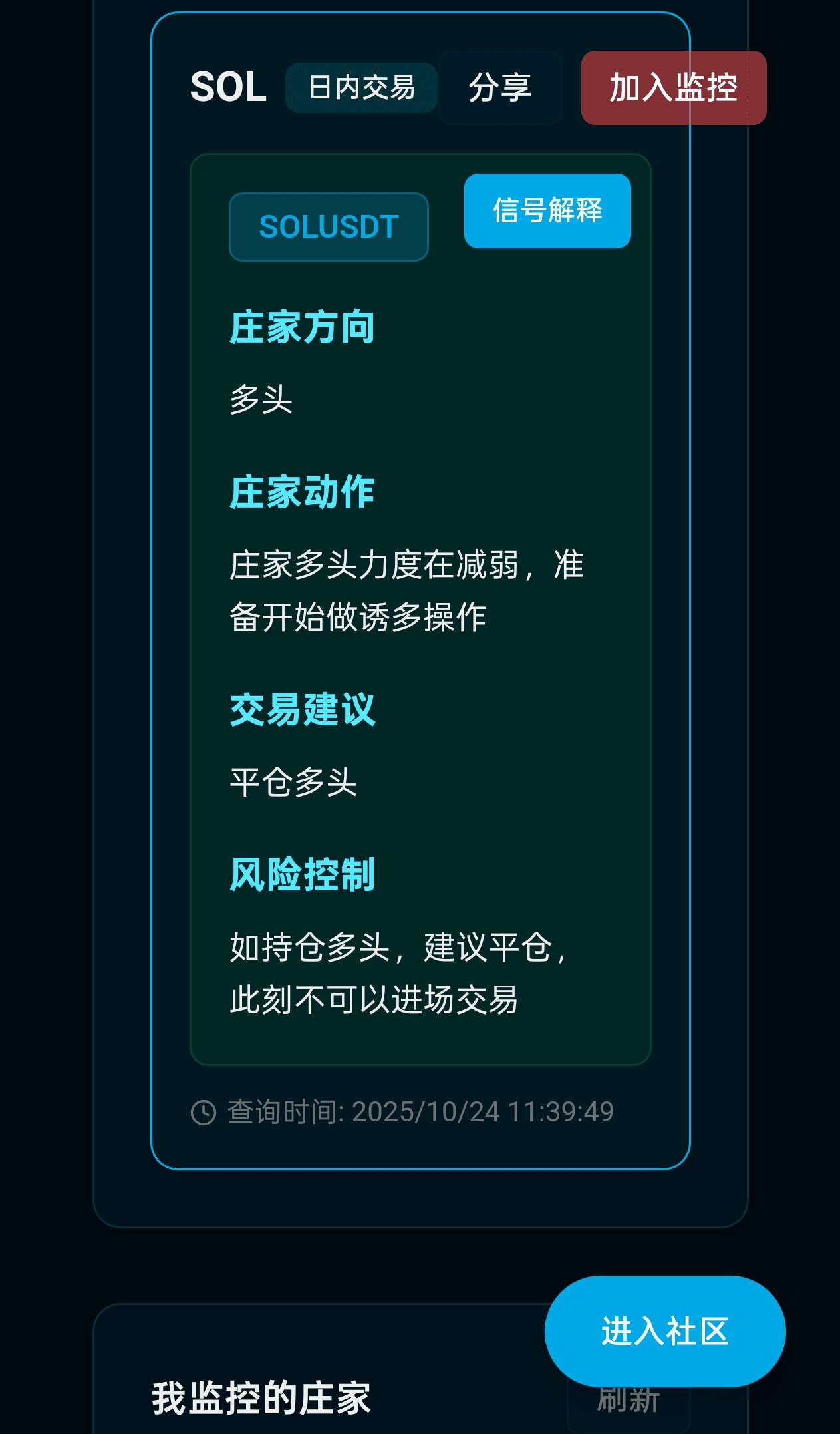Tap the 日内交易 tag
The height and width of the screenshot is (1434, 840).
point(361,88)
